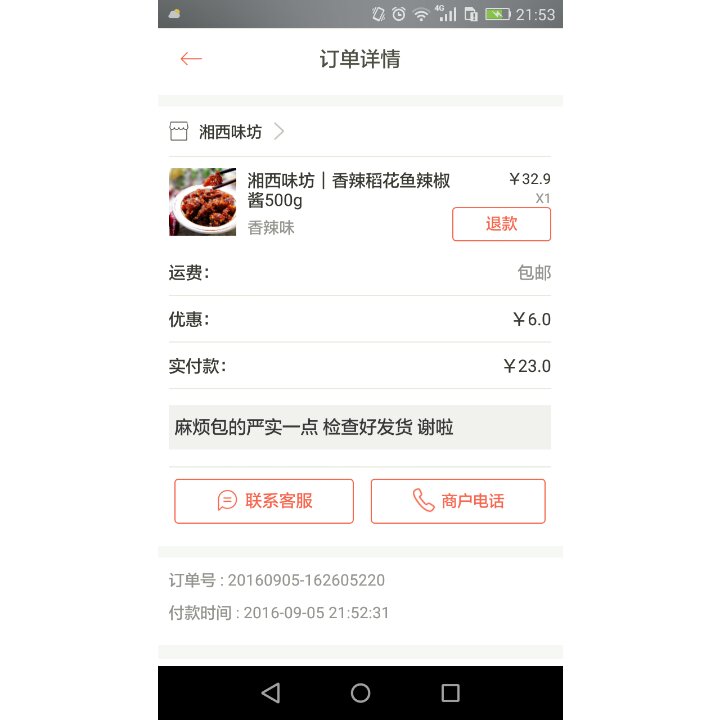The height and width of the screenshot is (720, 720).
Task: Go back using the red arrow
Action: 191,59
